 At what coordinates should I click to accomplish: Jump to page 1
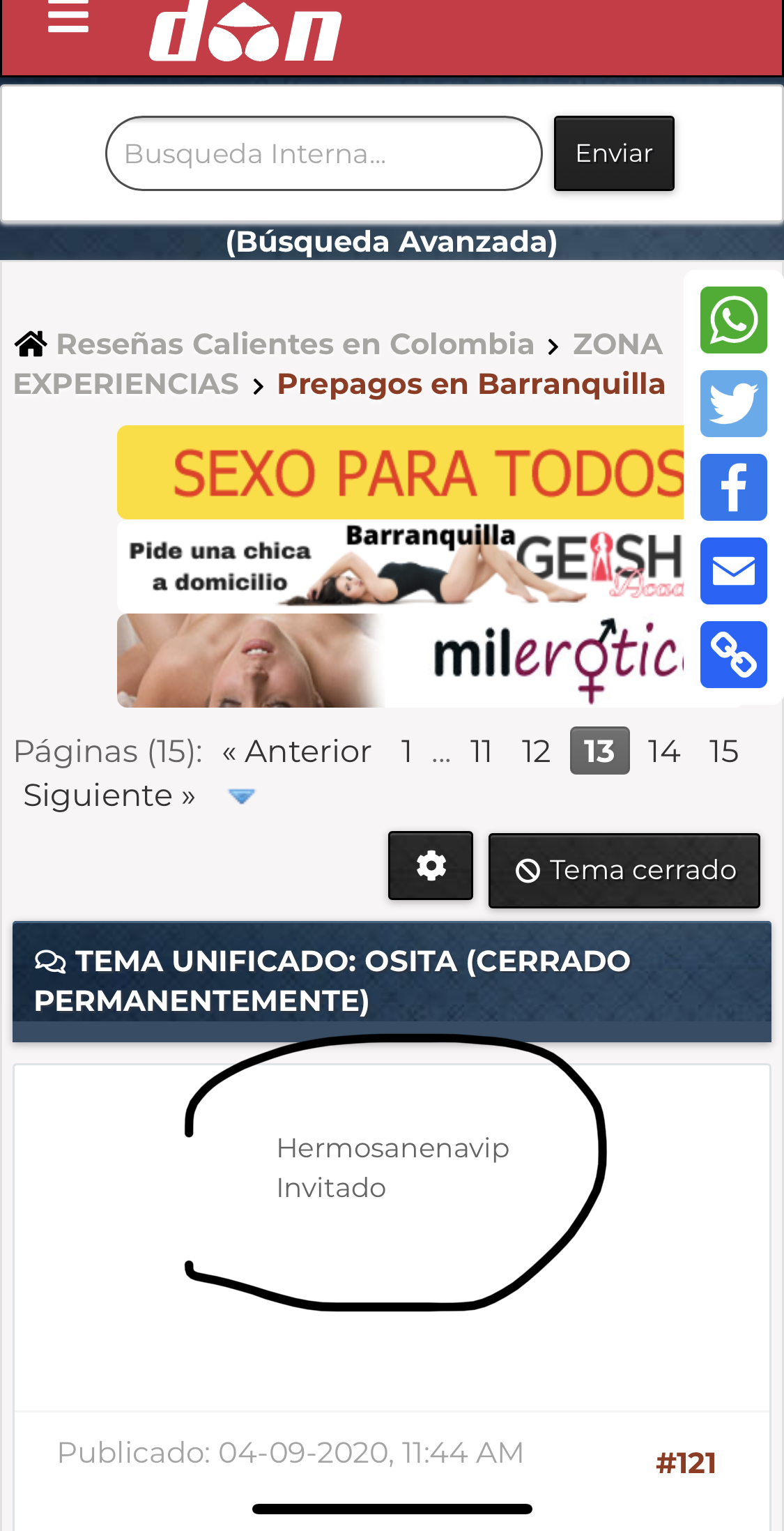[406, 752]
